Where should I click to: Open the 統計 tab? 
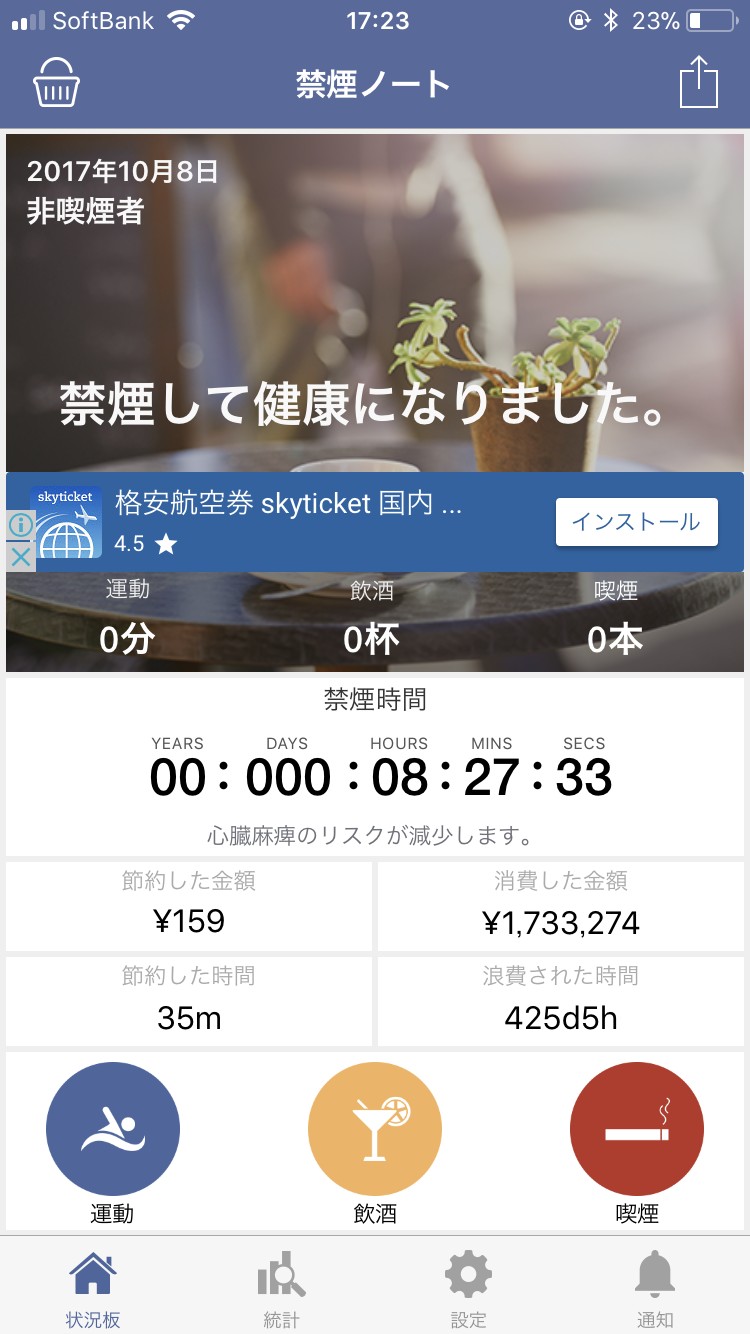281,1289
